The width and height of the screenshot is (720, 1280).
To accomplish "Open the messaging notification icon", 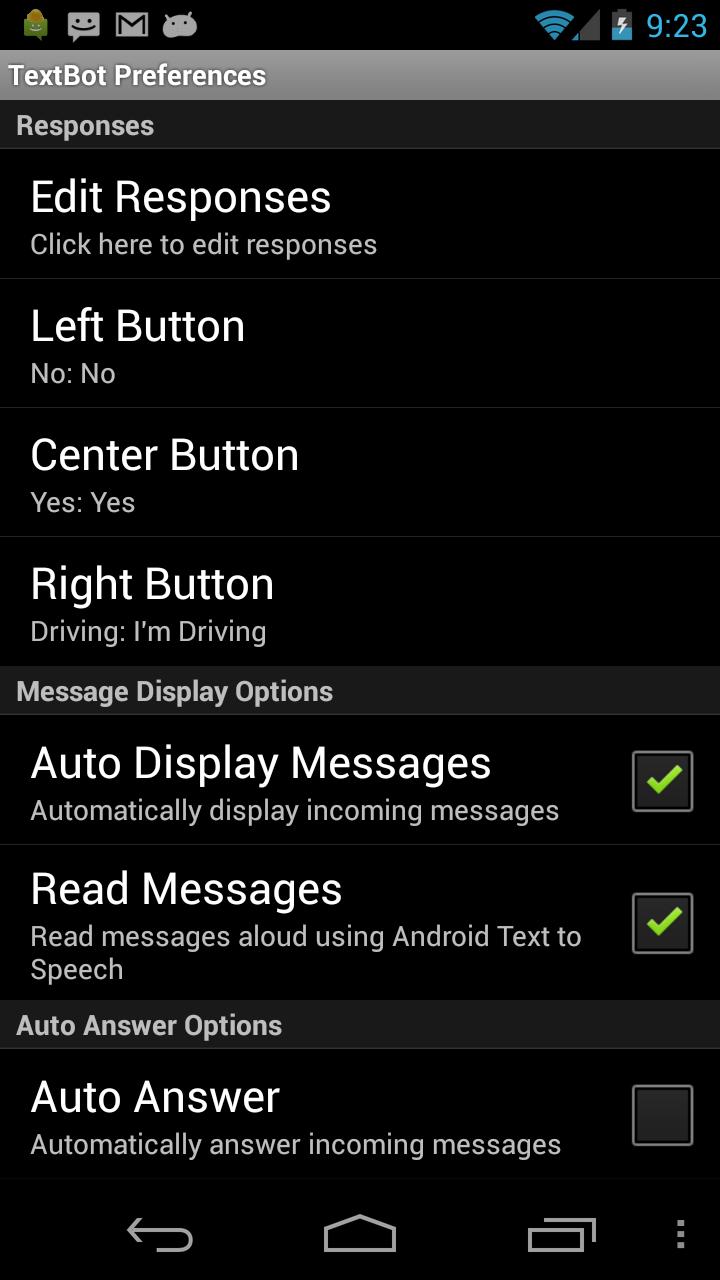I will pyautogui.click(x=83, y=25).
